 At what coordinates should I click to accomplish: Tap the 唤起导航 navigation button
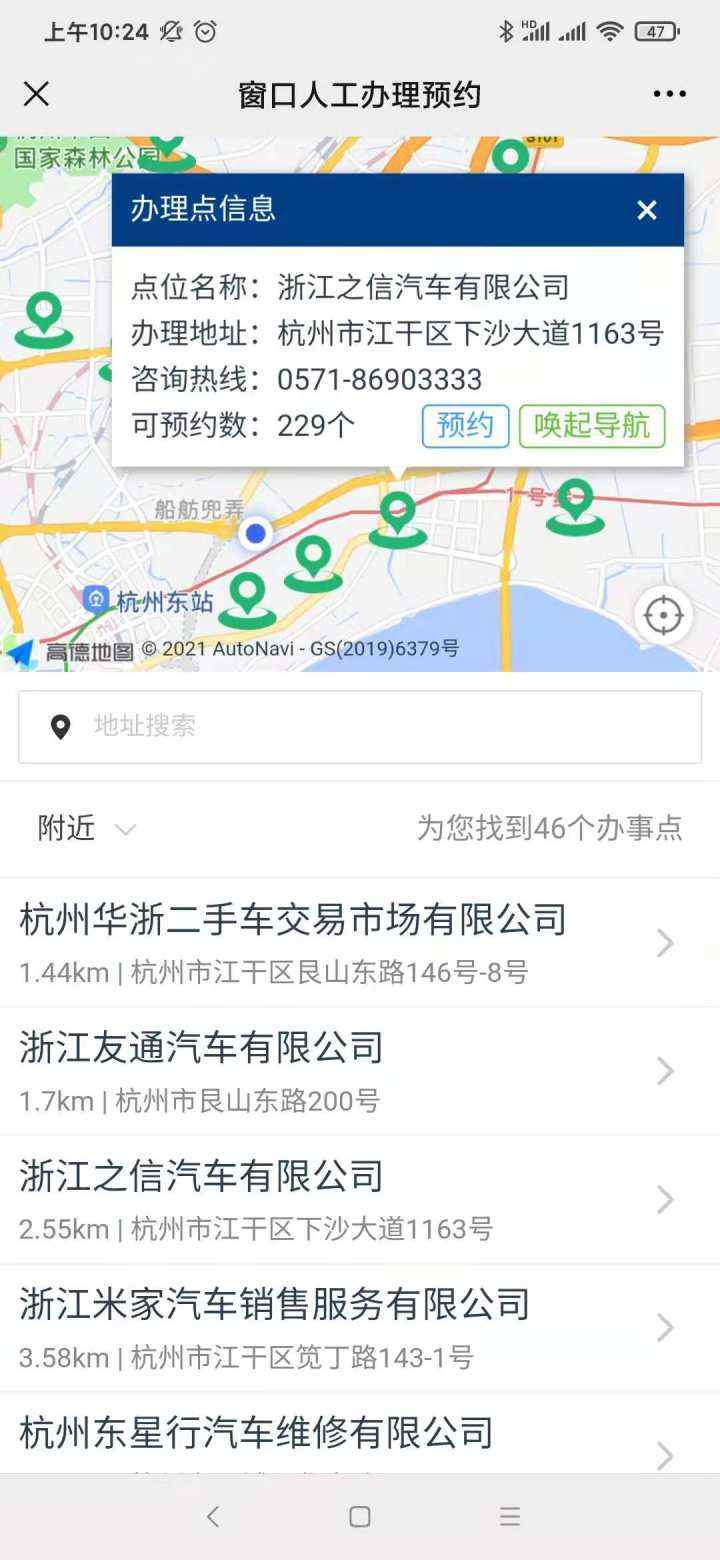tap(592, 424)
